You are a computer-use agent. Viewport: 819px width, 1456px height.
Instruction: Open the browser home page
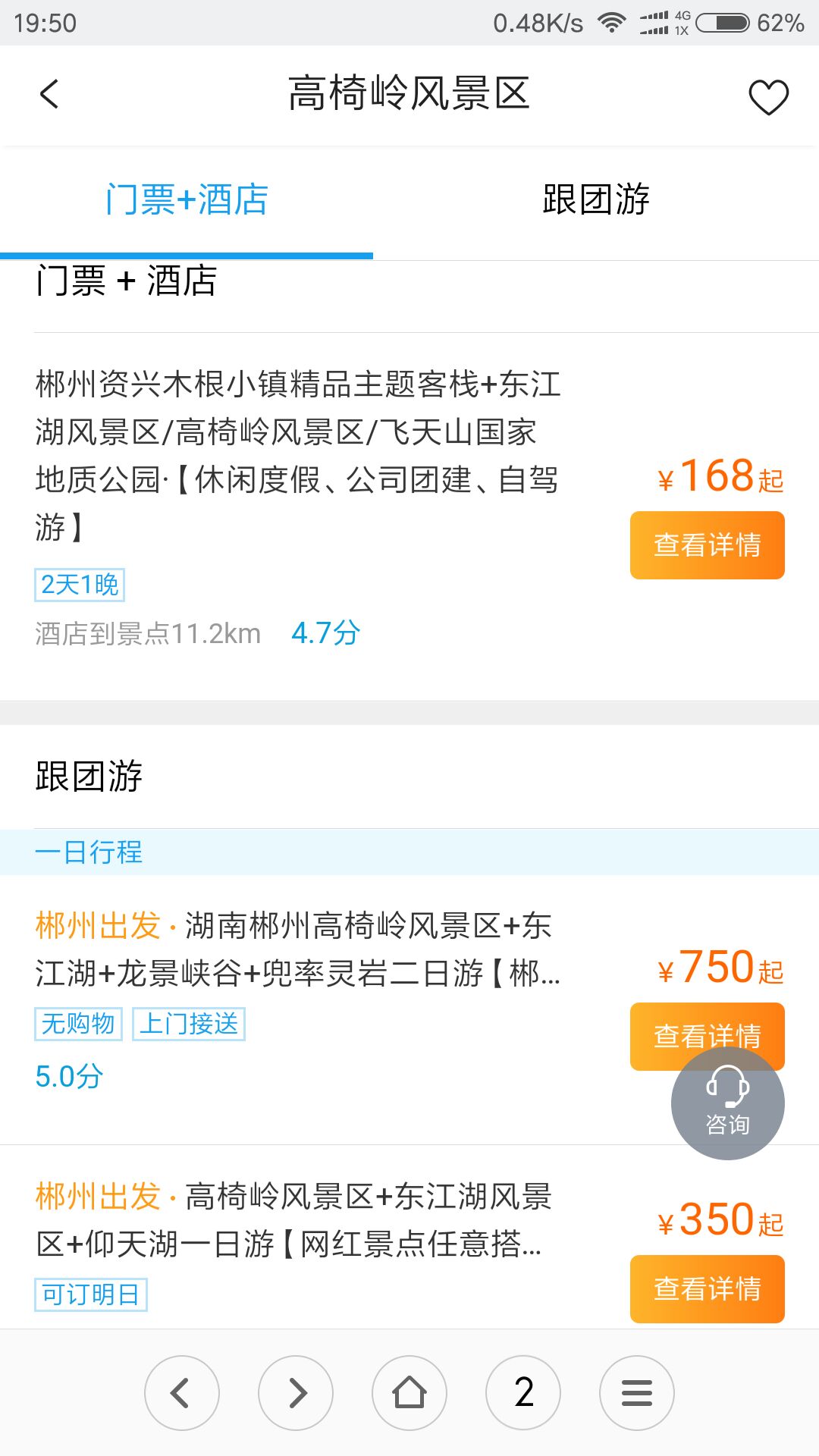[x=409, y=1393]
